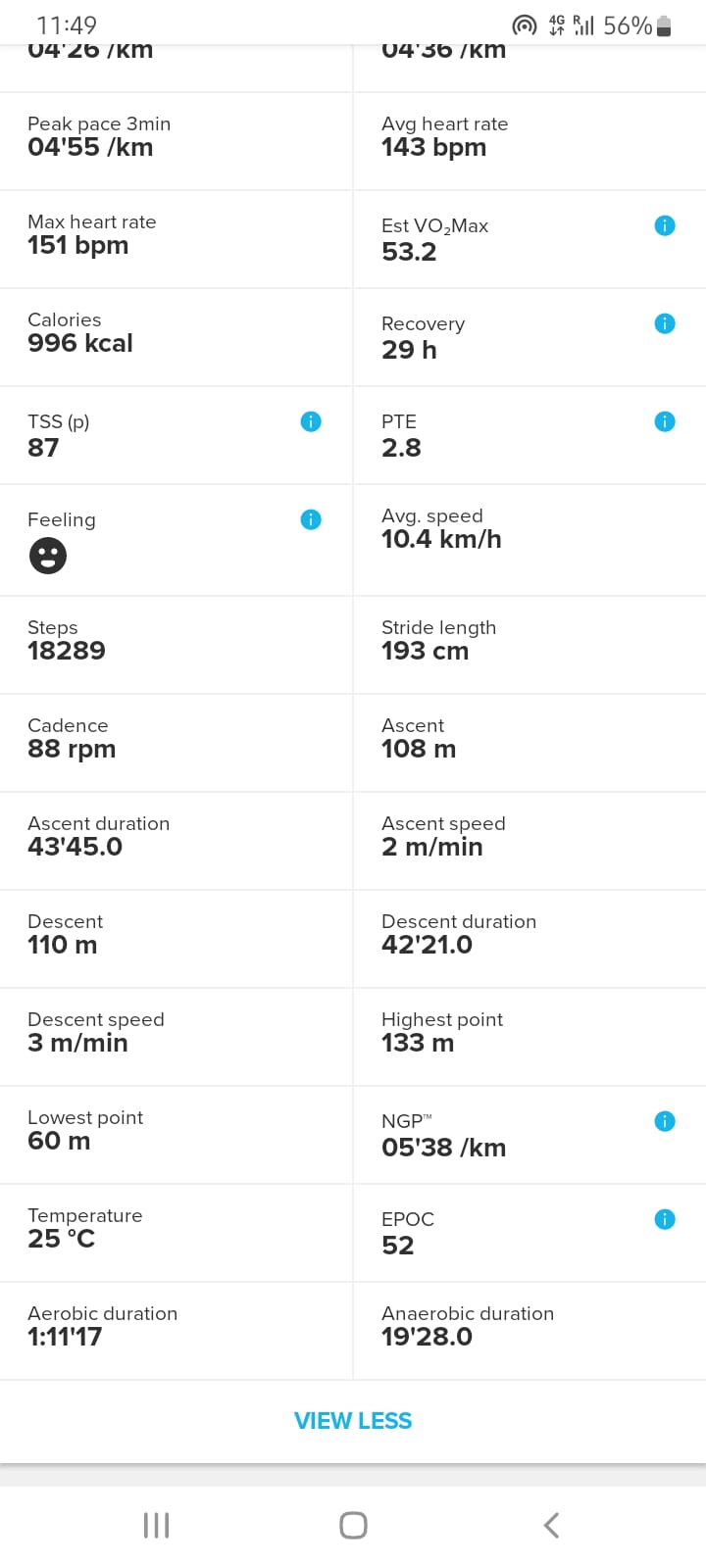
Task: Show Recovery info explanation
Action: (x=664, y=323)
